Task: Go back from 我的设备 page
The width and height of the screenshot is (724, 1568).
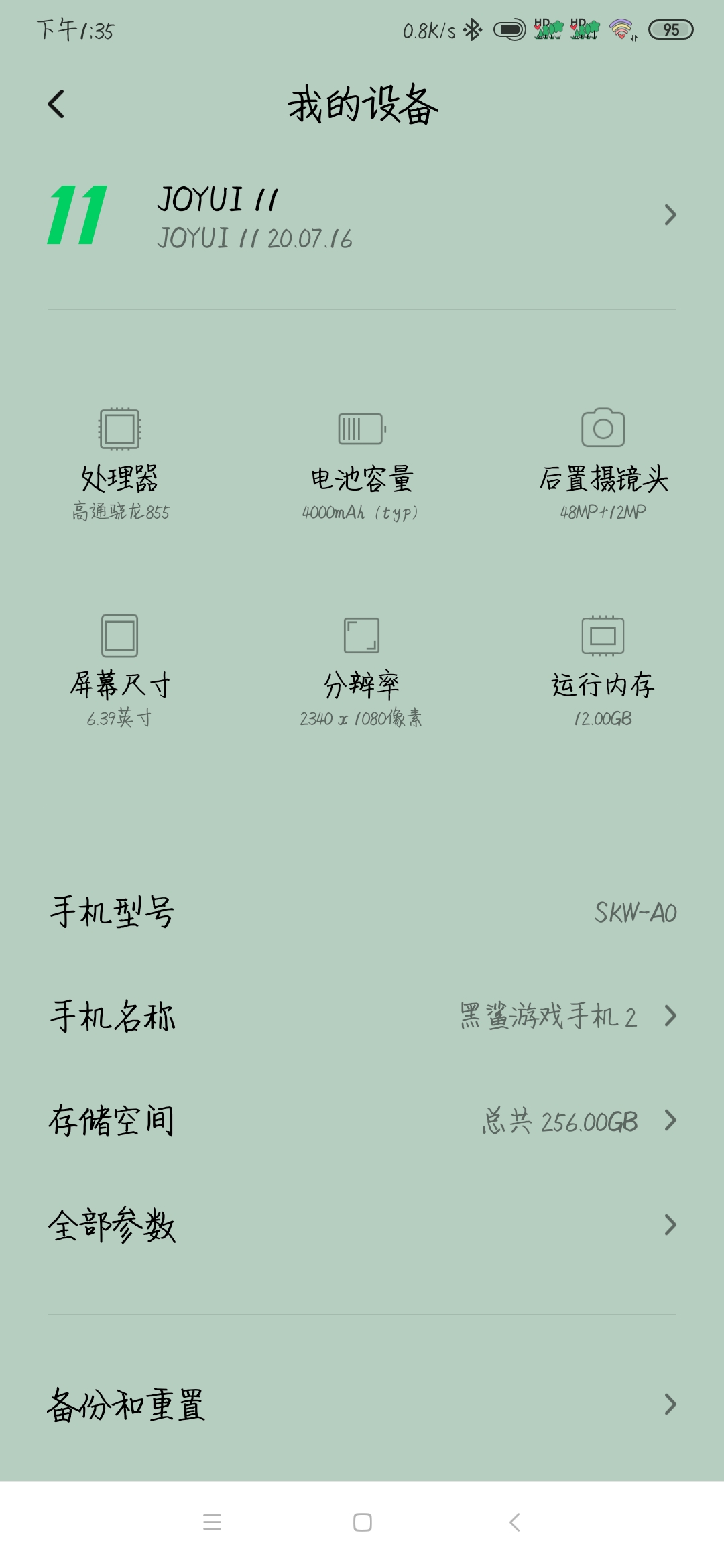Action: [56, 105]
